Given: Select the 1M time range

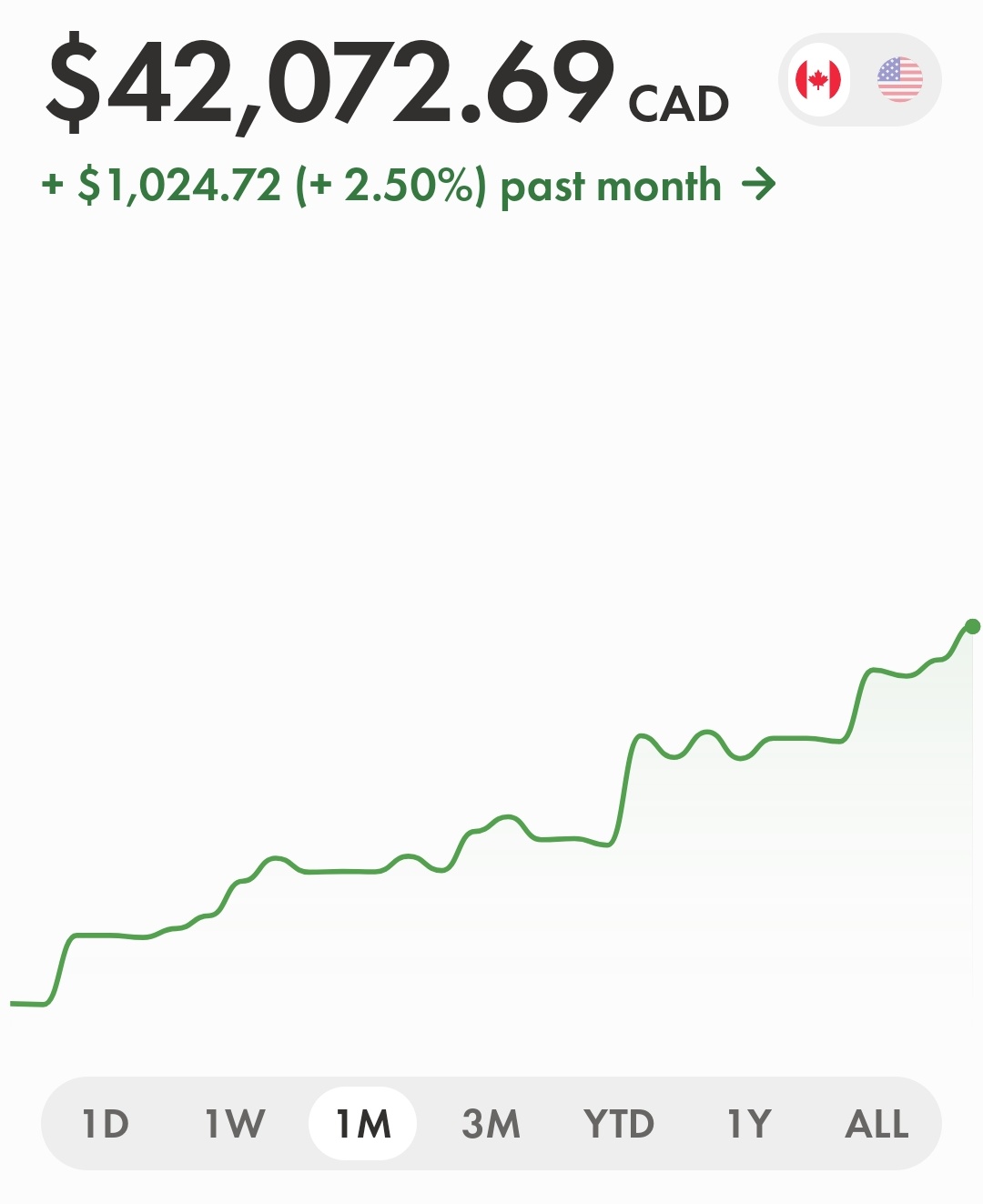Looking at the screenshot, I should (363, 1124).
